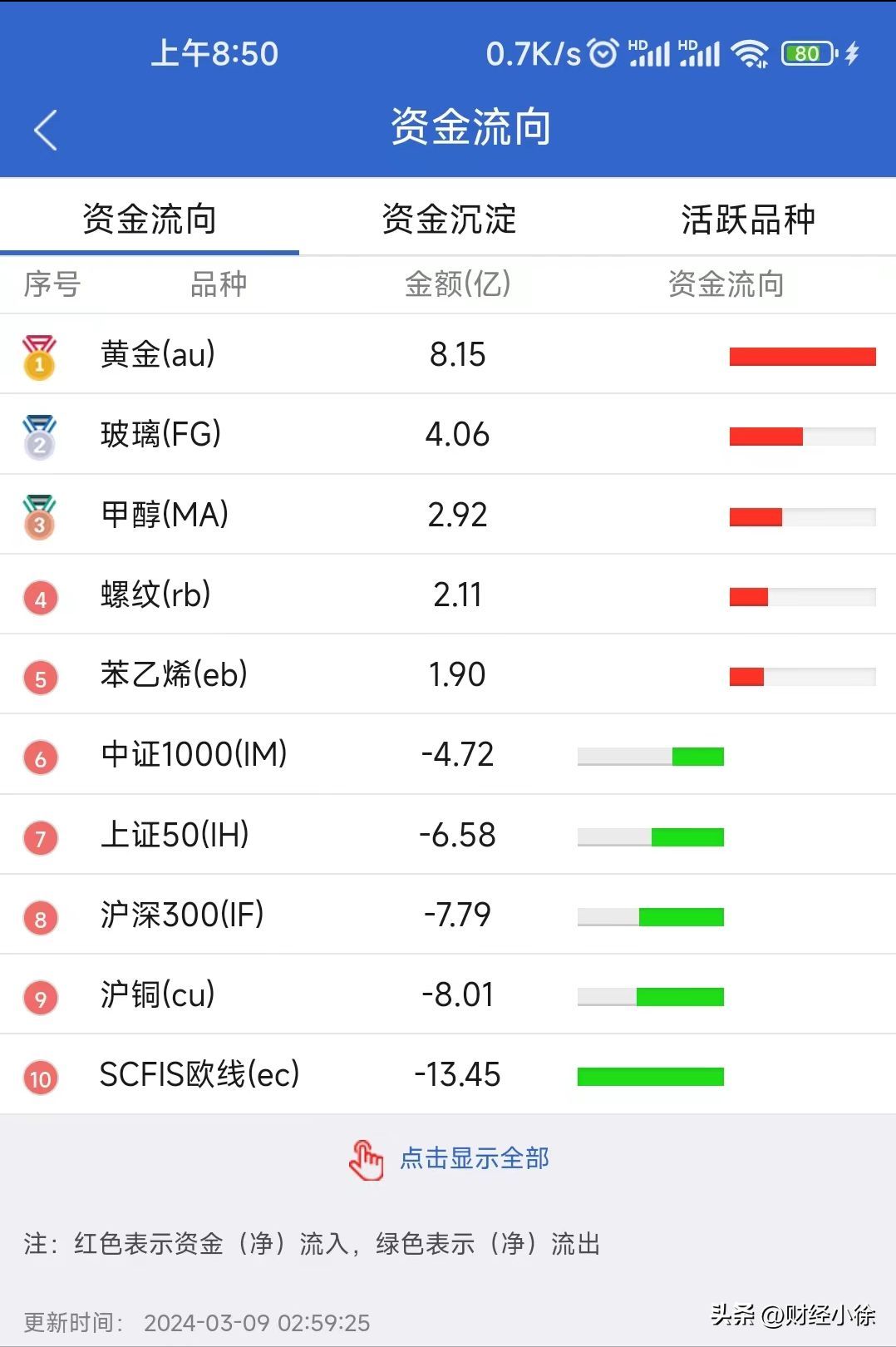Open 点击显示全部 to show all items

[x=474, y=1156]
